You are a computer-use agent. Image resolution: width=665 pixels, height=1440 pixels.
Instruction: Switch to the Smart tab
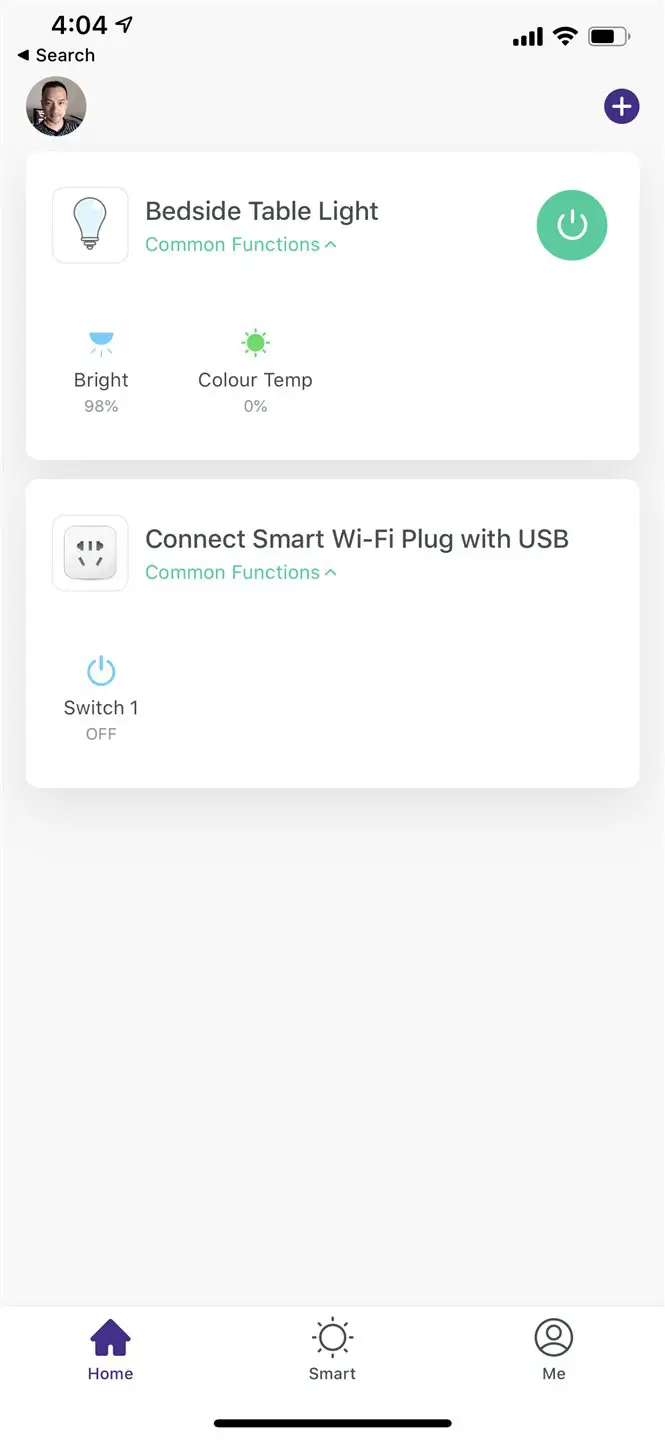click(x=332, y=1350)
